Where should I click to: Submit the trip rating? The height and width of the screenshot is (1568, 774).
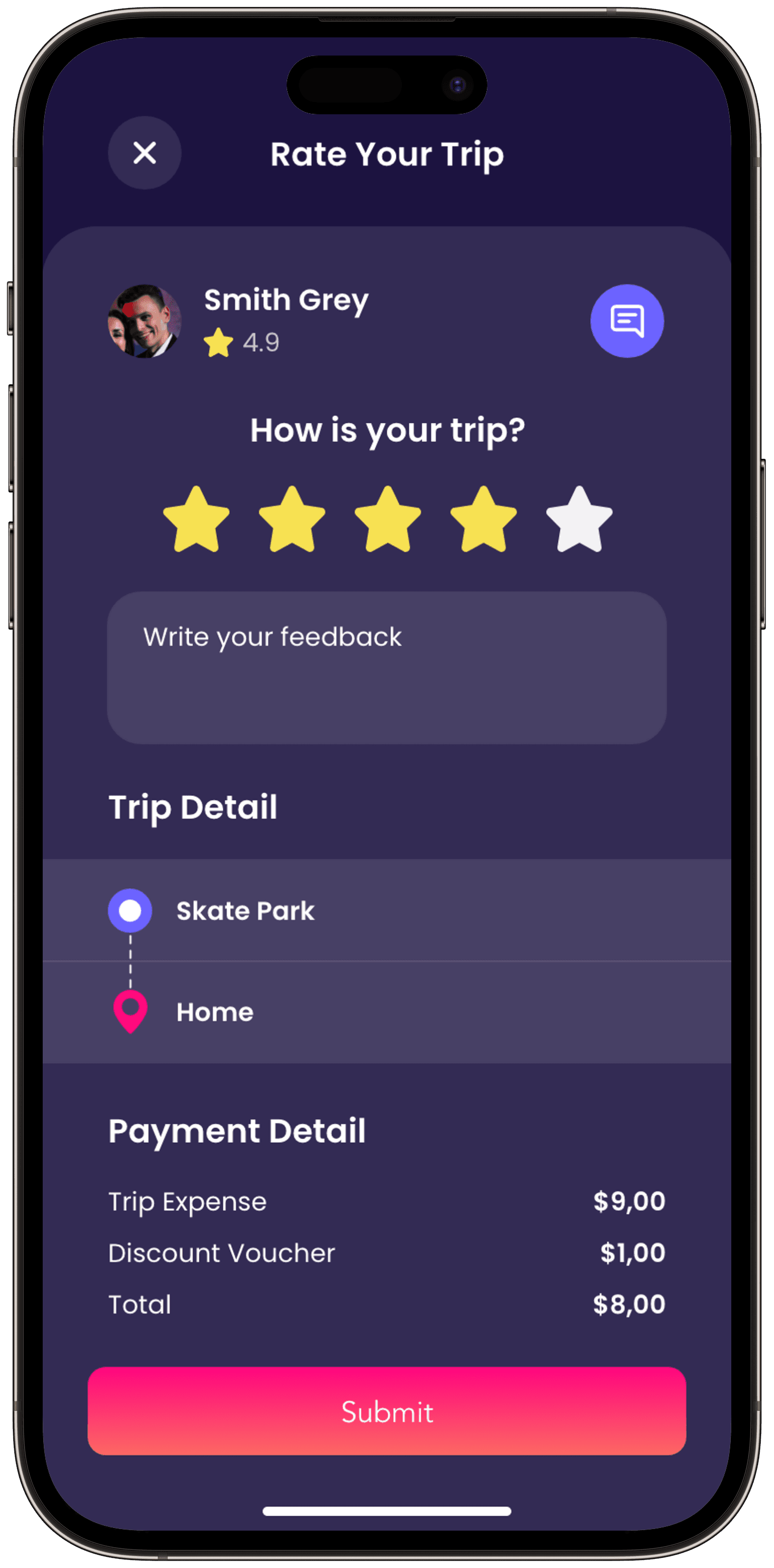(387, 1411)
